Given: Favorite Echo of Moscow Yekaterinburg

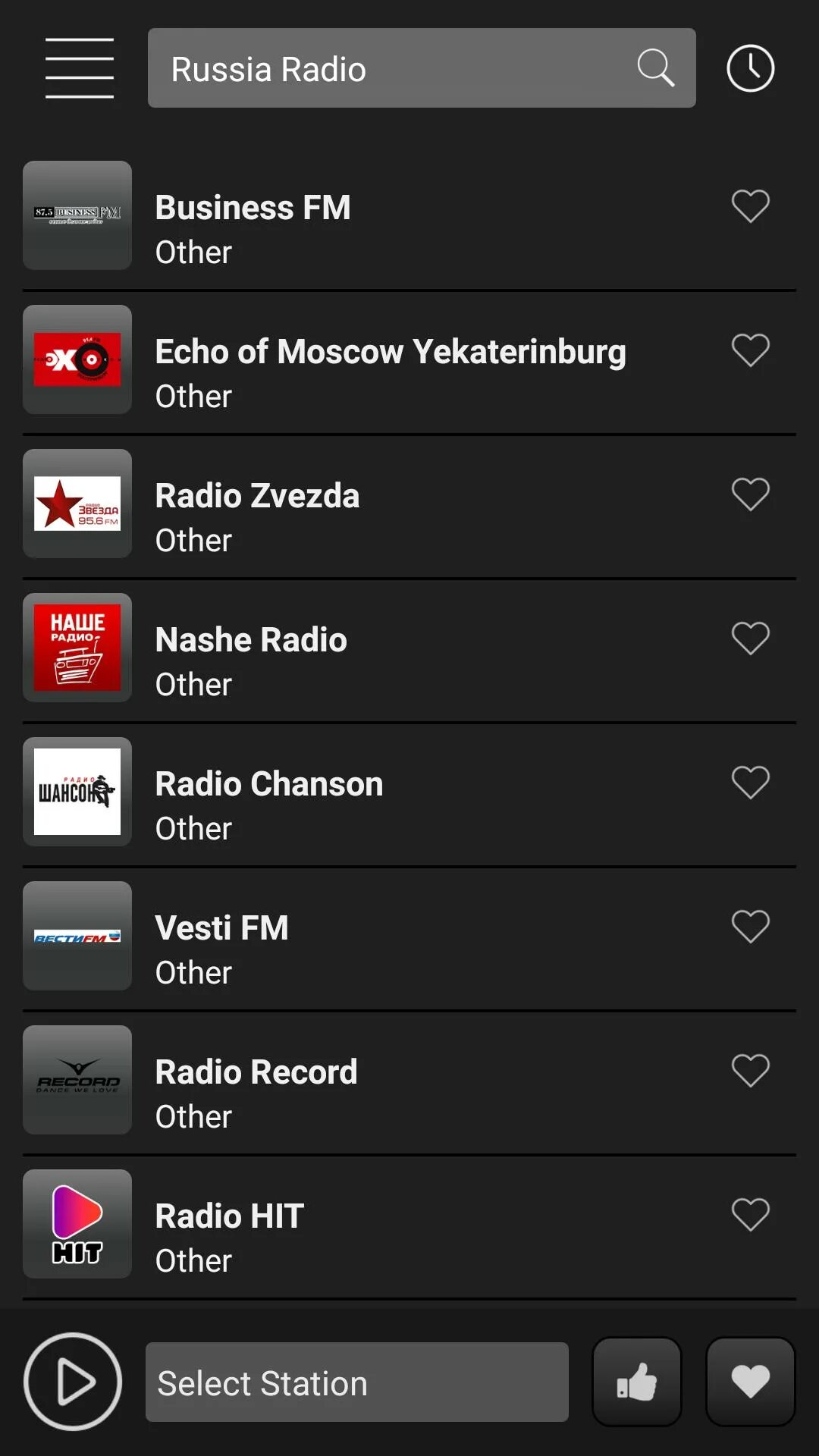Looking at the screenshot, I should (751, 350).
